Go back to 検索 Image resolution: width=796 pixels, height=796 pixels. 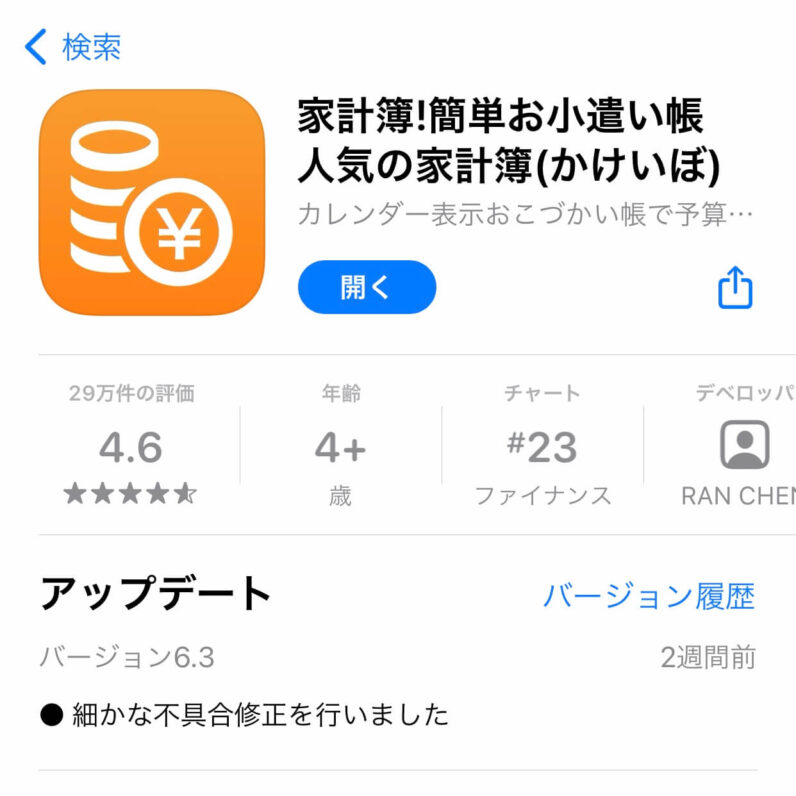click(x=73, y=46)
